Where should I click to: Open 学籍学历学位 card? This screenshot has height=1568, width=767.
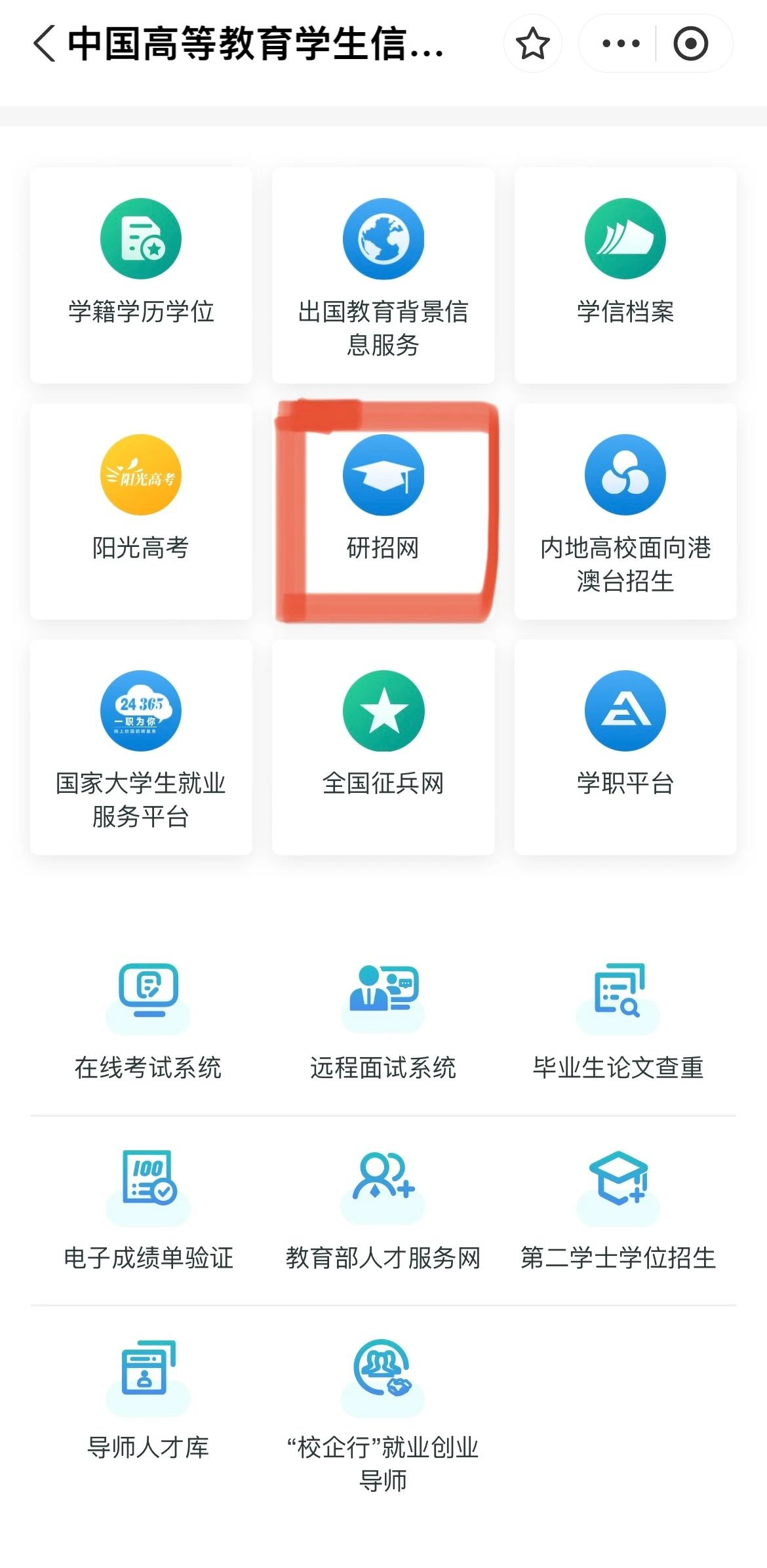141,275
